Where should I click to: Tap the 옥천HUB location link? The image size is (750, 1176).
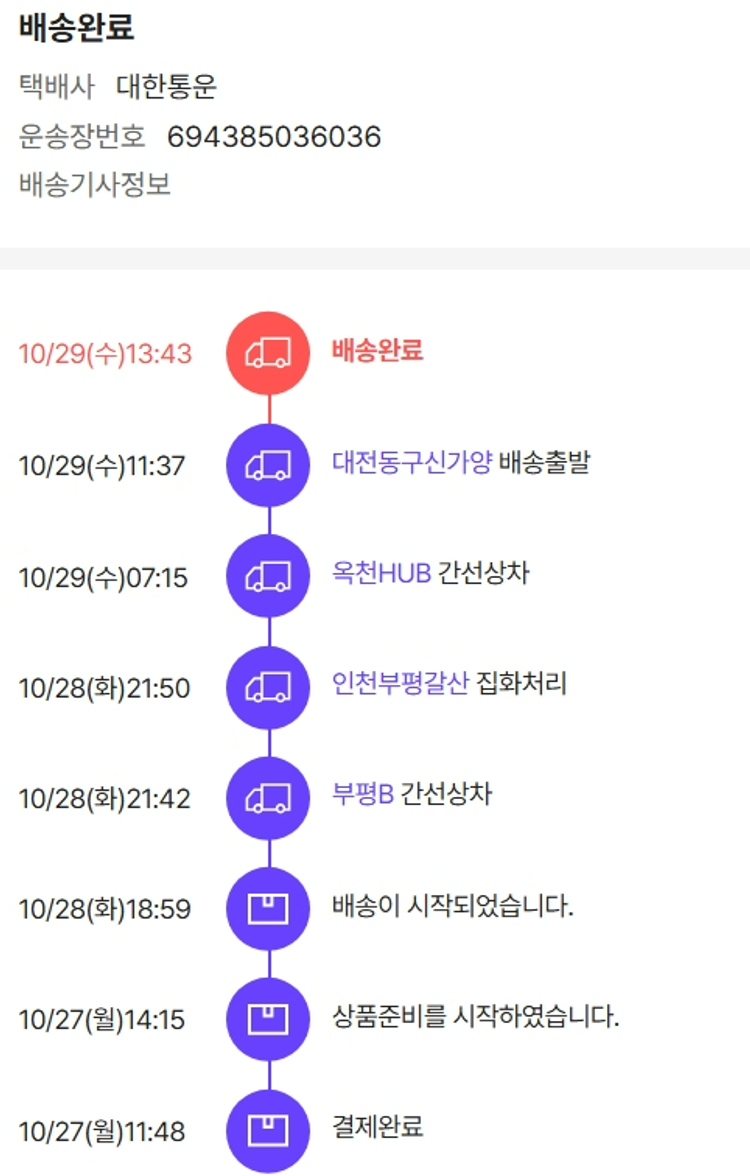pyautogui.click(x=381, y=574)
